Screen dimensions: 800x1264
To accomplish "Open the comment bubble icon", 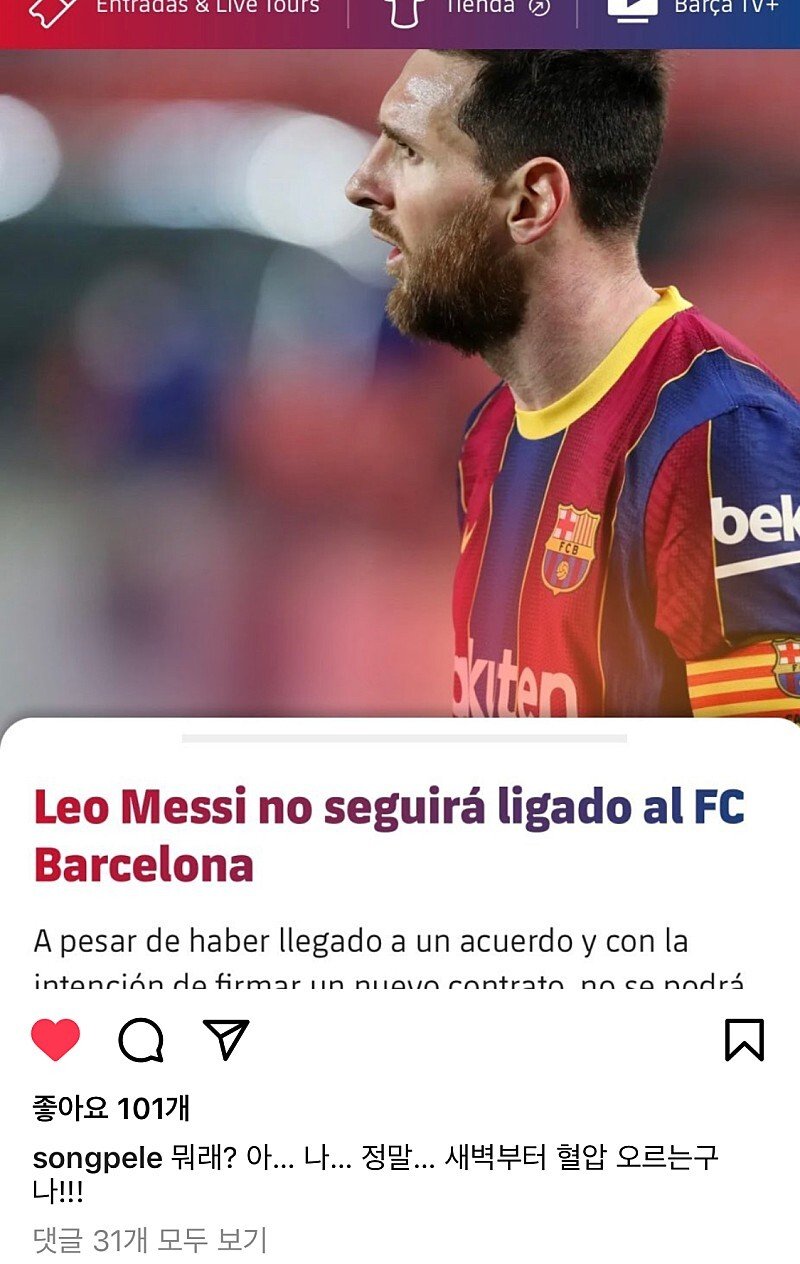I will (x=141, y=1040).
